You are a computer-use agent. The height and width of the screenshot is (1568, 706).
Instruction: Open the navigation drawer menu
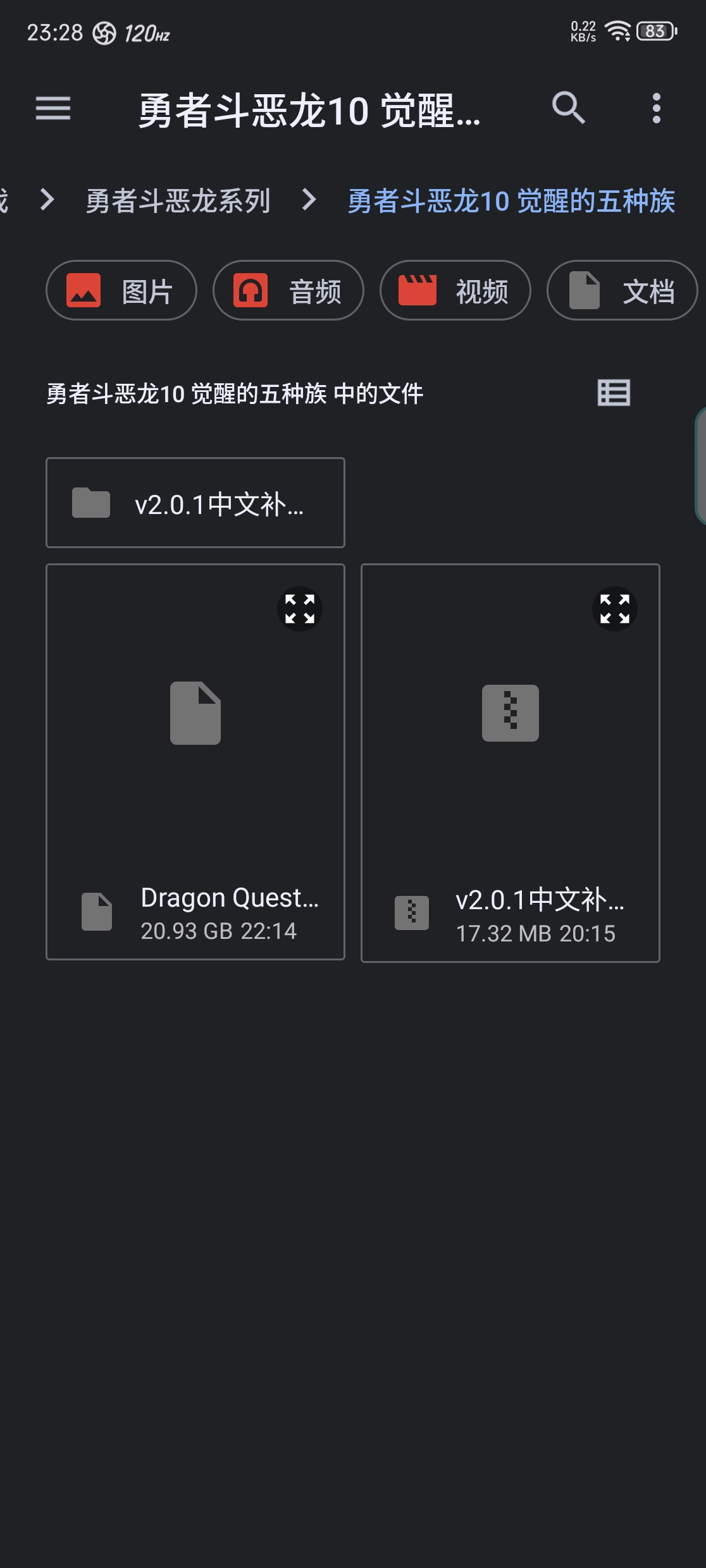pos(53,108)
